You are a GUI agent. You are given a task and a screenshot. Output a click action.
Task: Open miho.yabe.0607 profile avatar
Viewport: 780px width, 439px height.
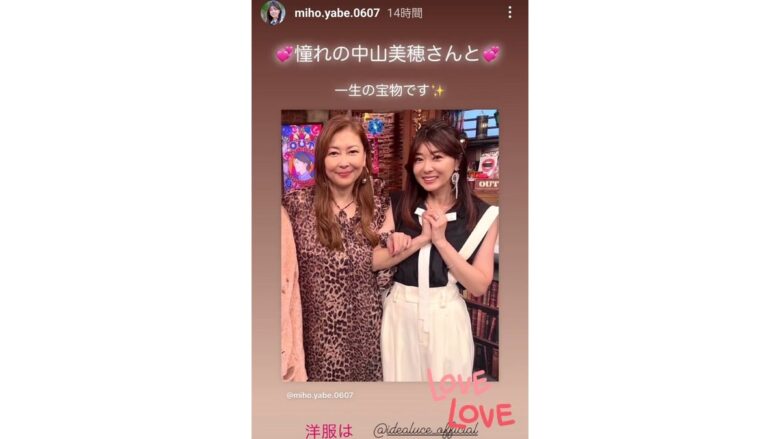(x=273, y=13)
